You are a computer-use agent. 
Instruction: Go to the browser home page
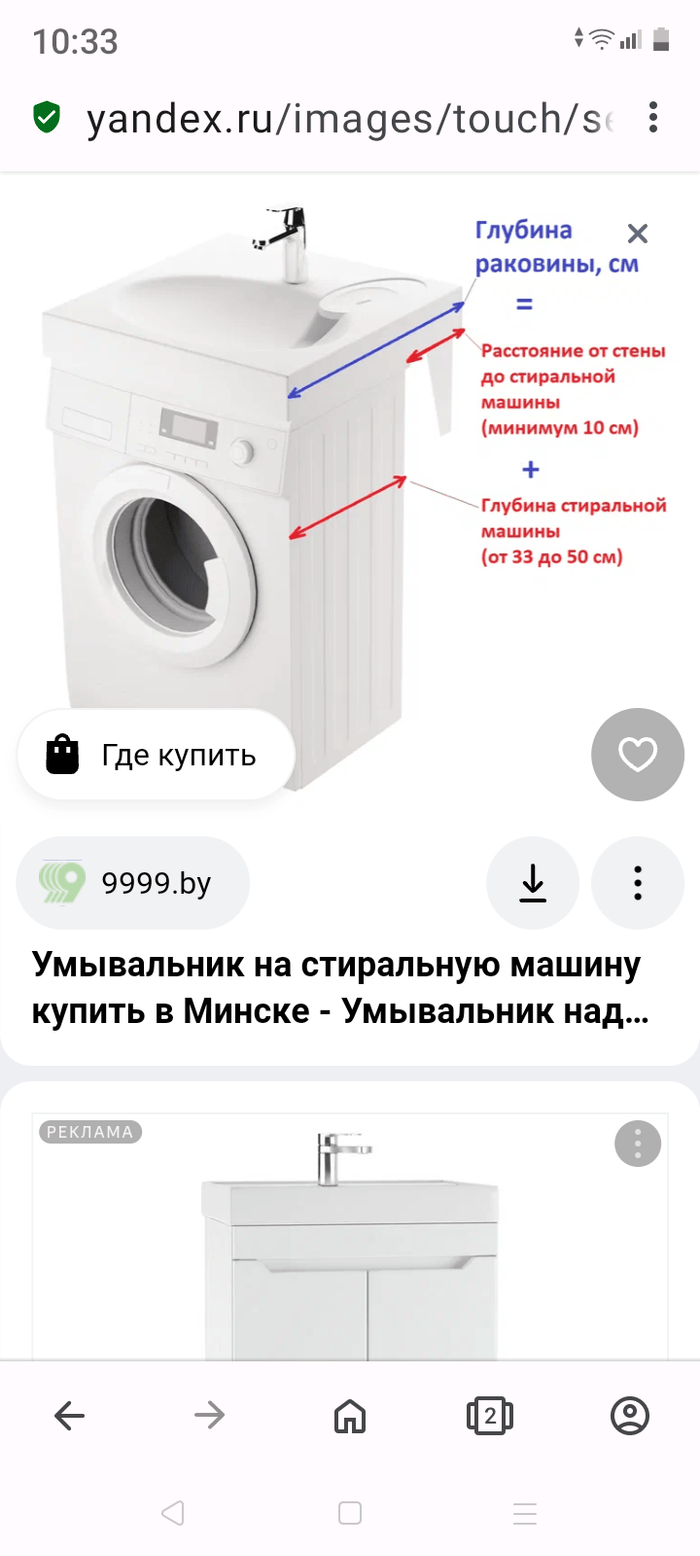[x=349, y=1415]
